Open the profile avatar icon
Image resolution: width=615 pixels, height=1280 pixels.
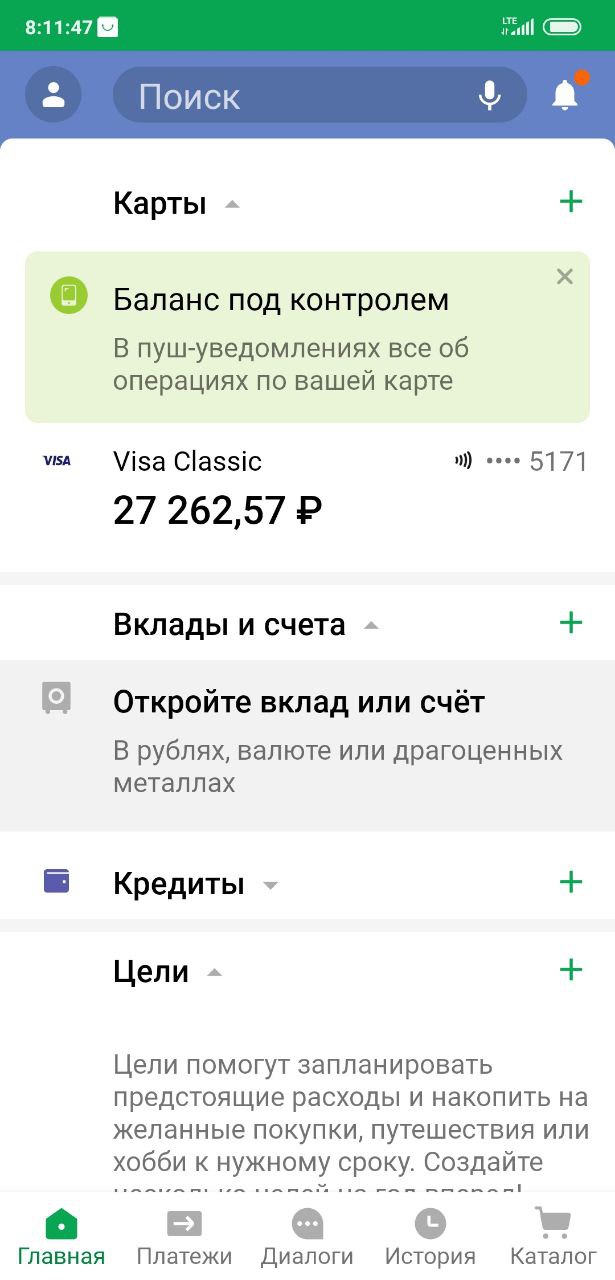[53, 96]
